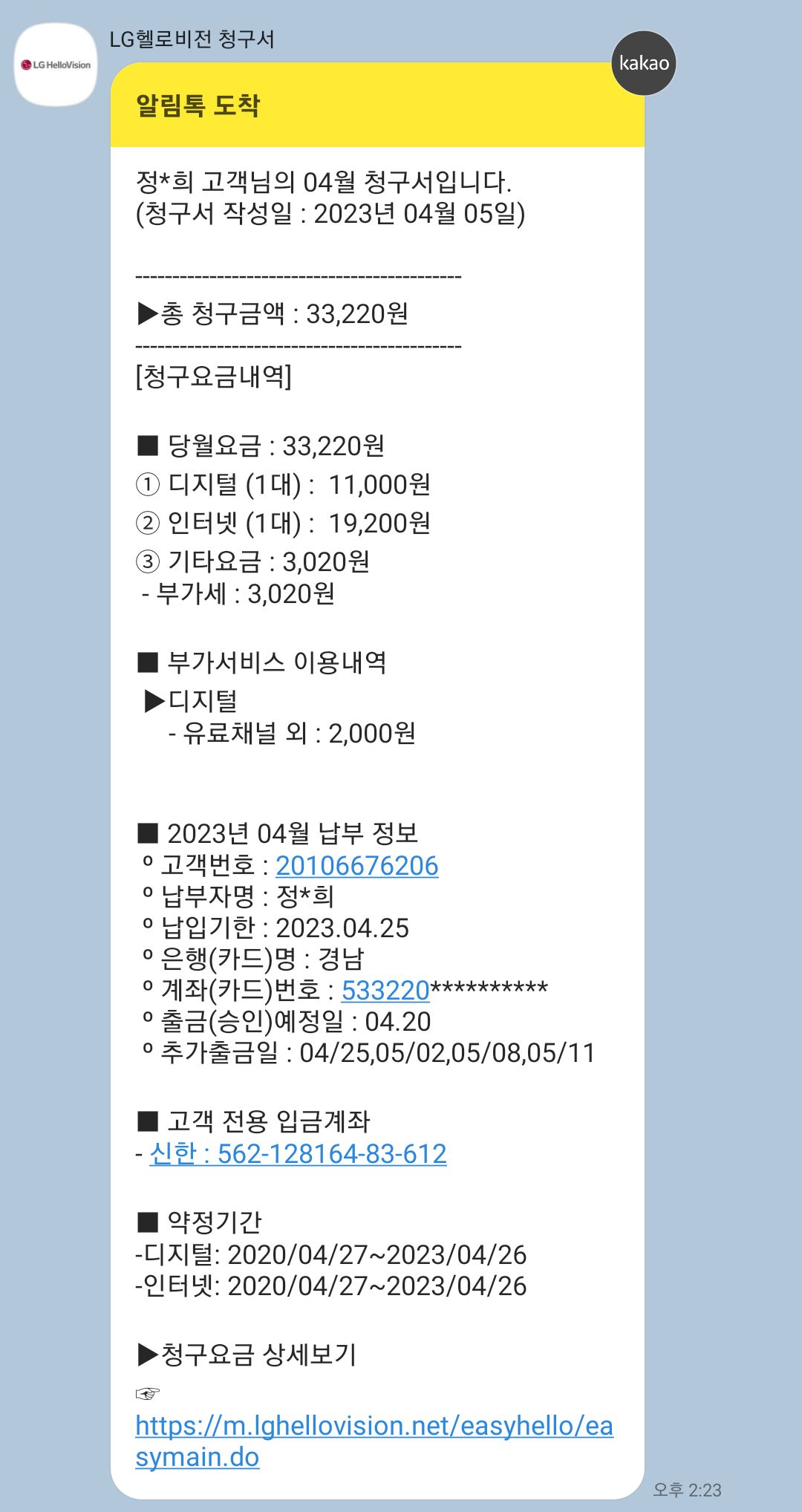Tap the customer number 20106676206 link

click(x=356, y=866)
